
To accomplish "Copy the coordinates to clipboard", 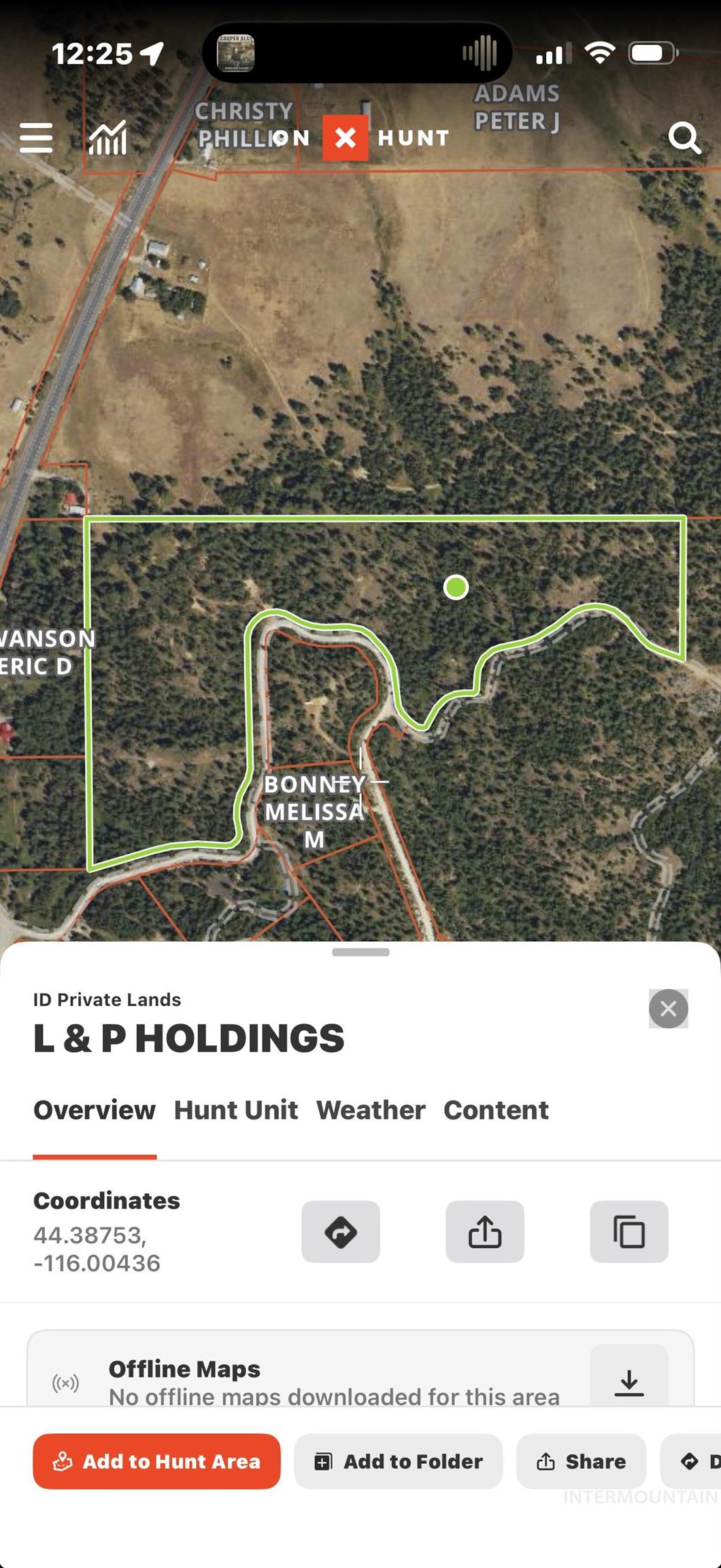I will coord(629,1232).
